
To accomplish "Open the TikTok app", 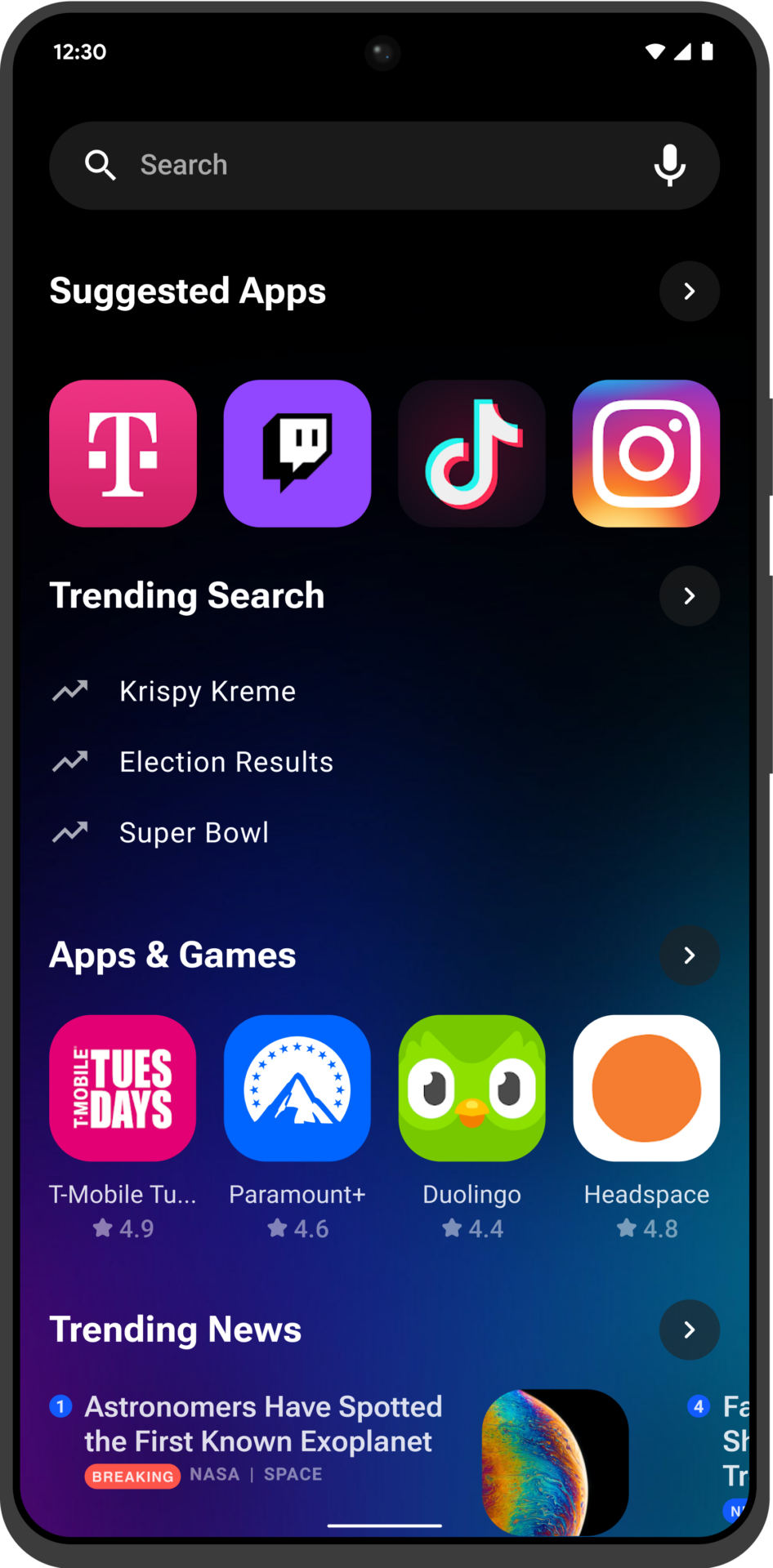I will [x=471, y=453].
